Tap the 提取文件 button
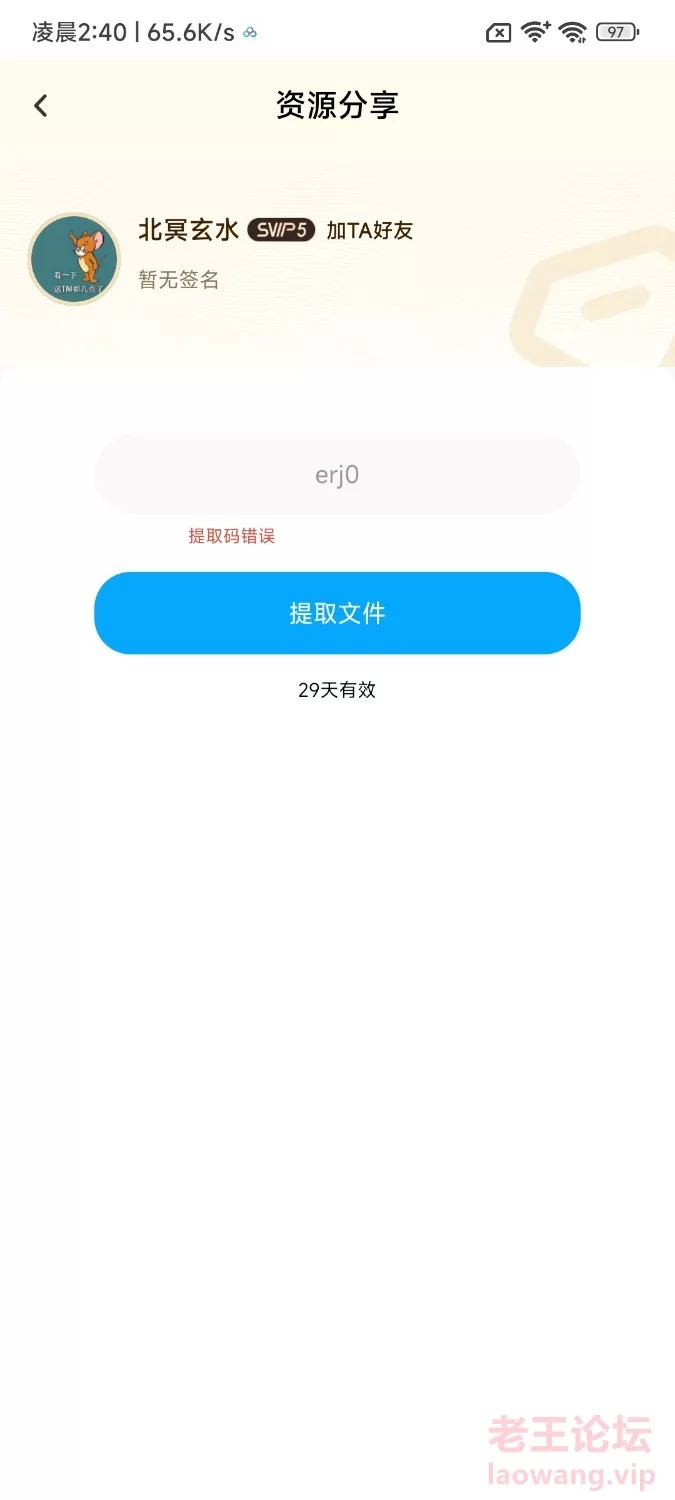This screenshot has height=1500, width=675. click(x=337, y=613)
